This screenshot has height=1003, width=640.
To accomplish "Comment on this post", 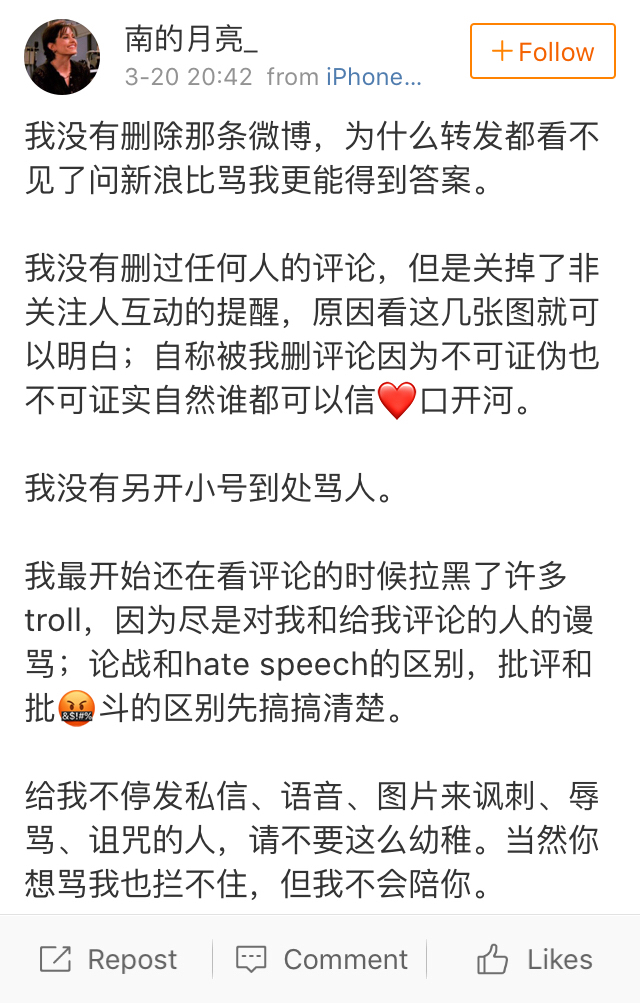I will 321,960.
